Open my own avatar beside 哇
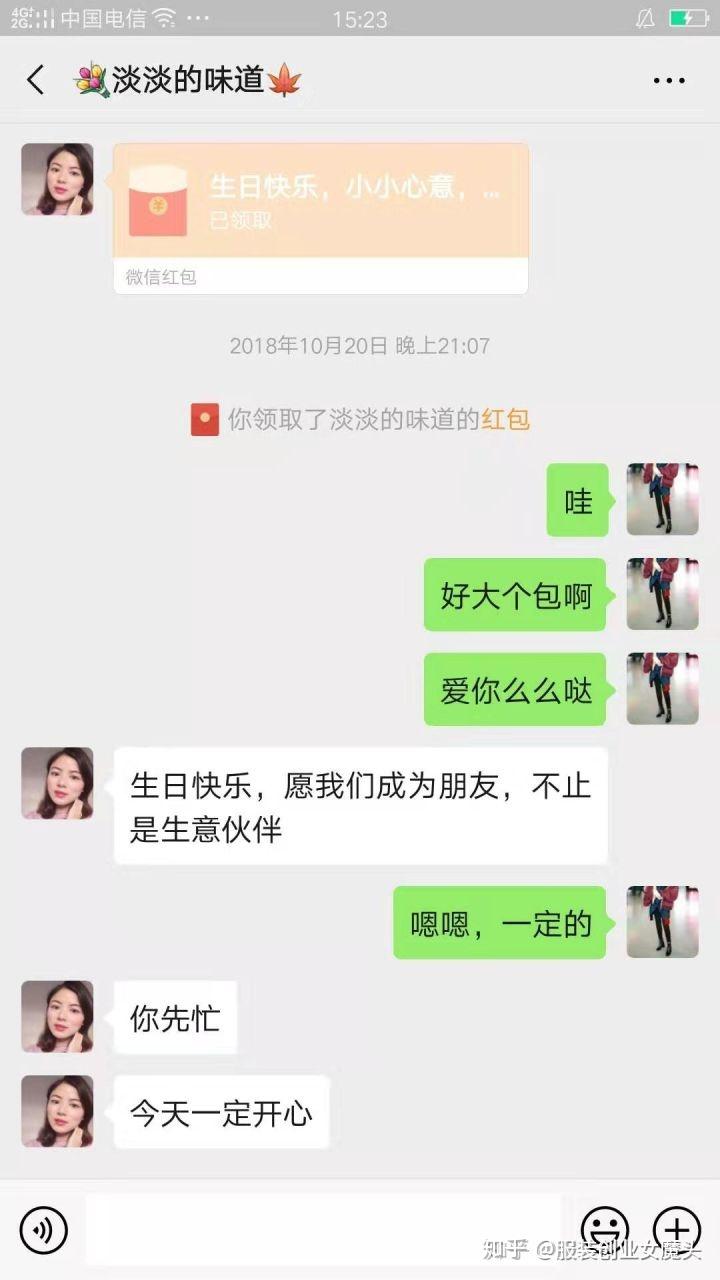 pyautogui.click(x=662, y=499)
